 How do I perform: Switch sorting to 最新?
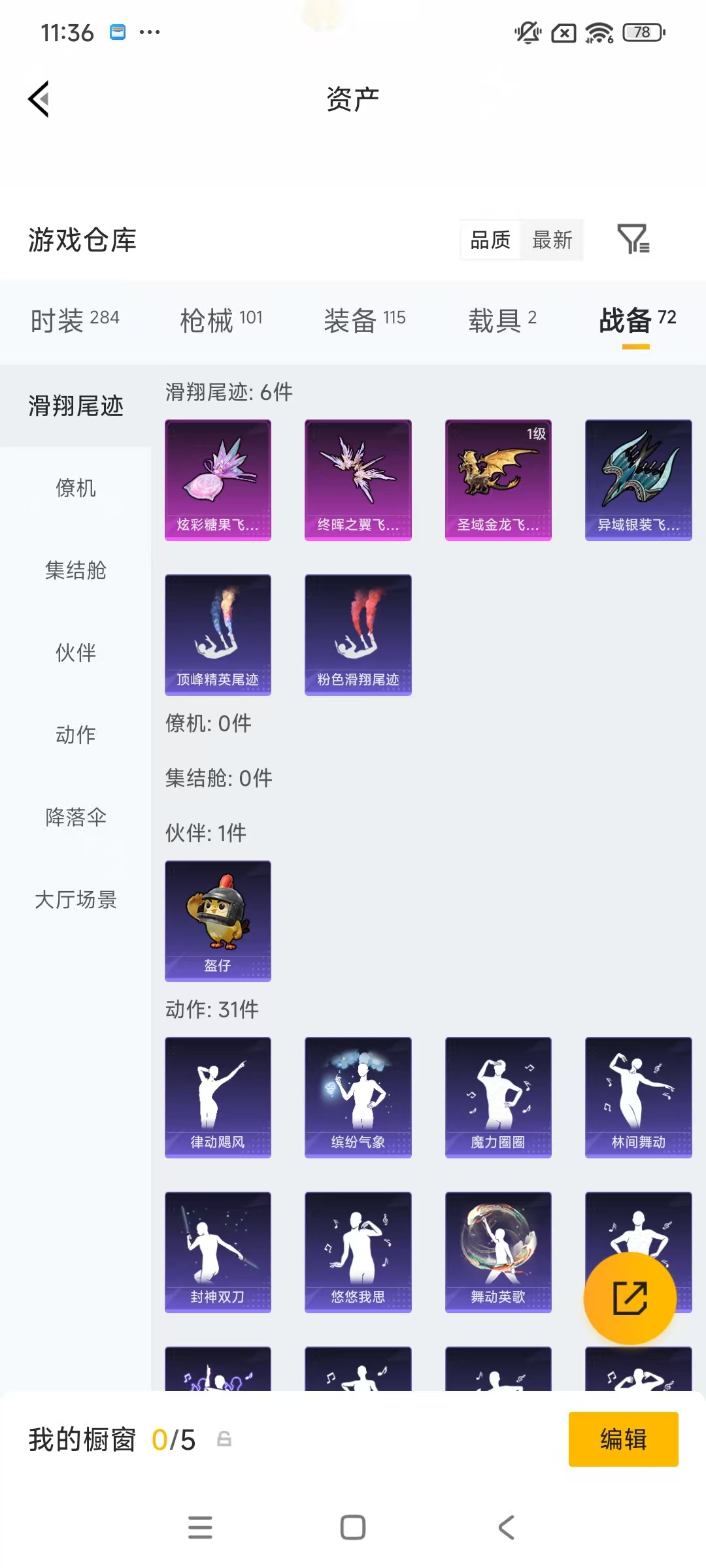552,241
